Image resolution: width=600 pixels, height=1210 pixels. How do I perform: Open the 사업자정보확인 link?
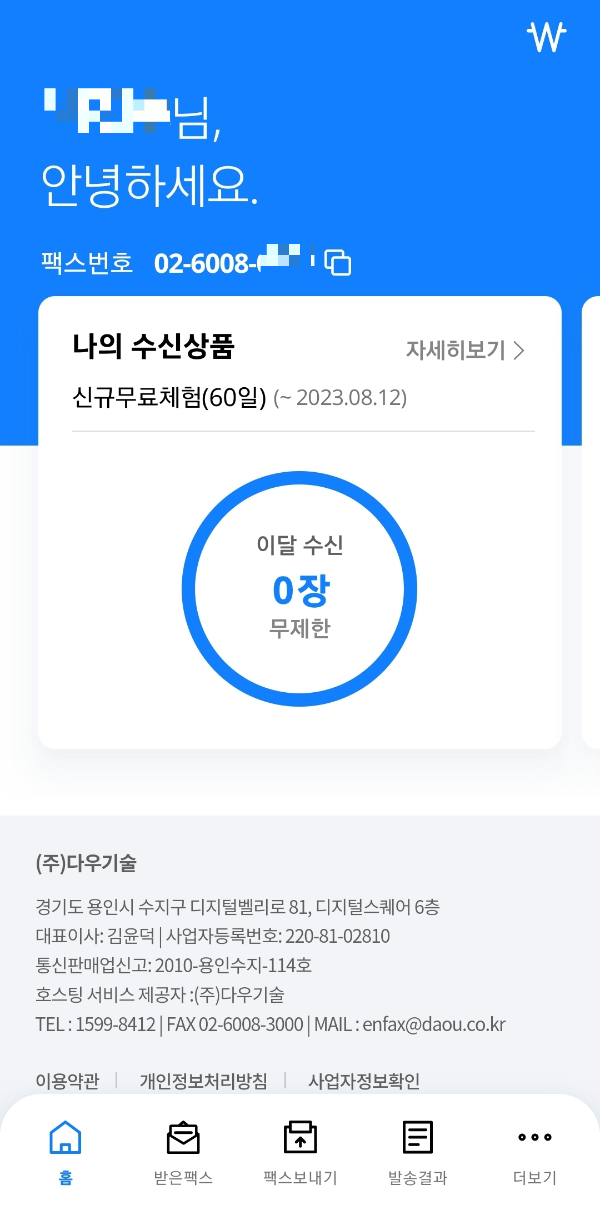pyautogui.click(x=364, y=1081)
